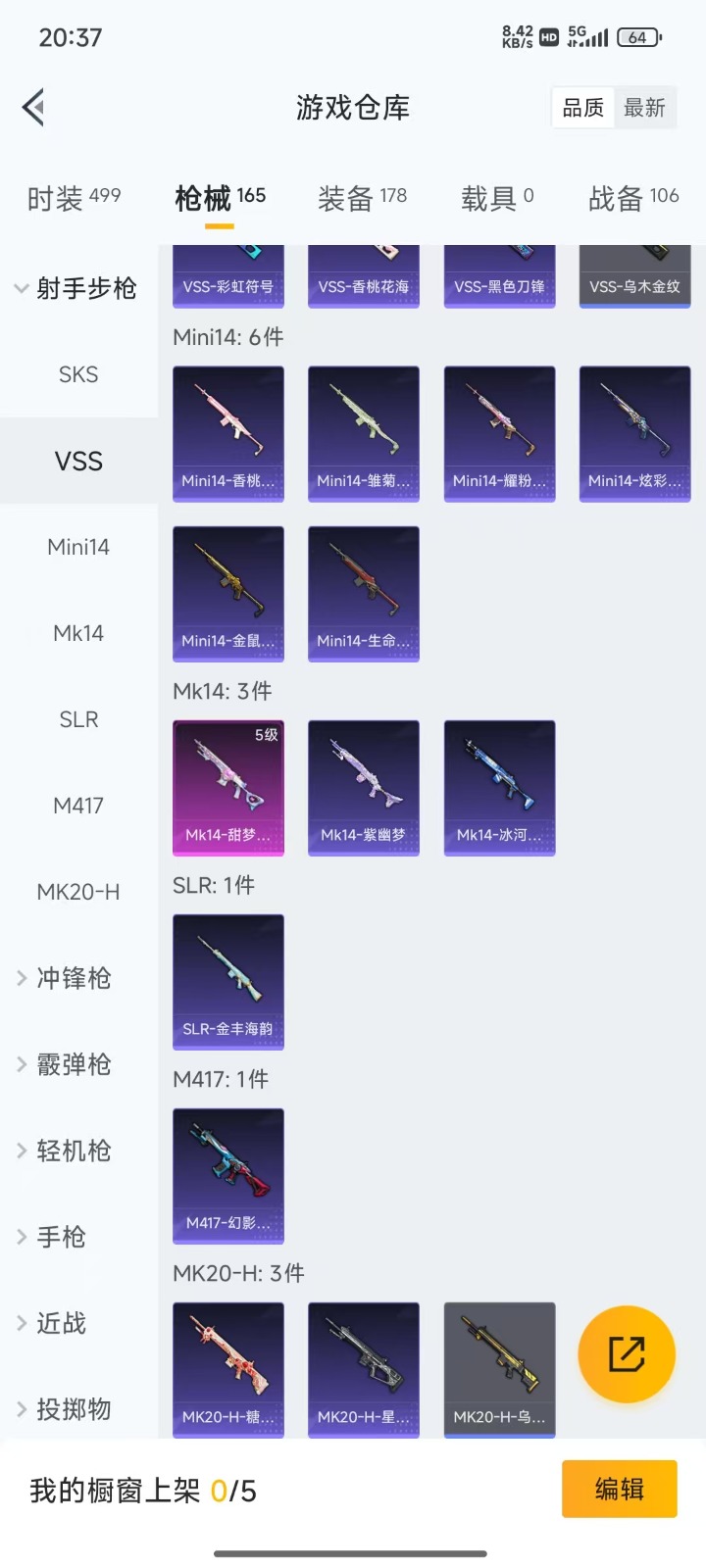706x1568 pixels.
Task: Expand the 霰弹枪 category
Action: (x=74, y=1064)
